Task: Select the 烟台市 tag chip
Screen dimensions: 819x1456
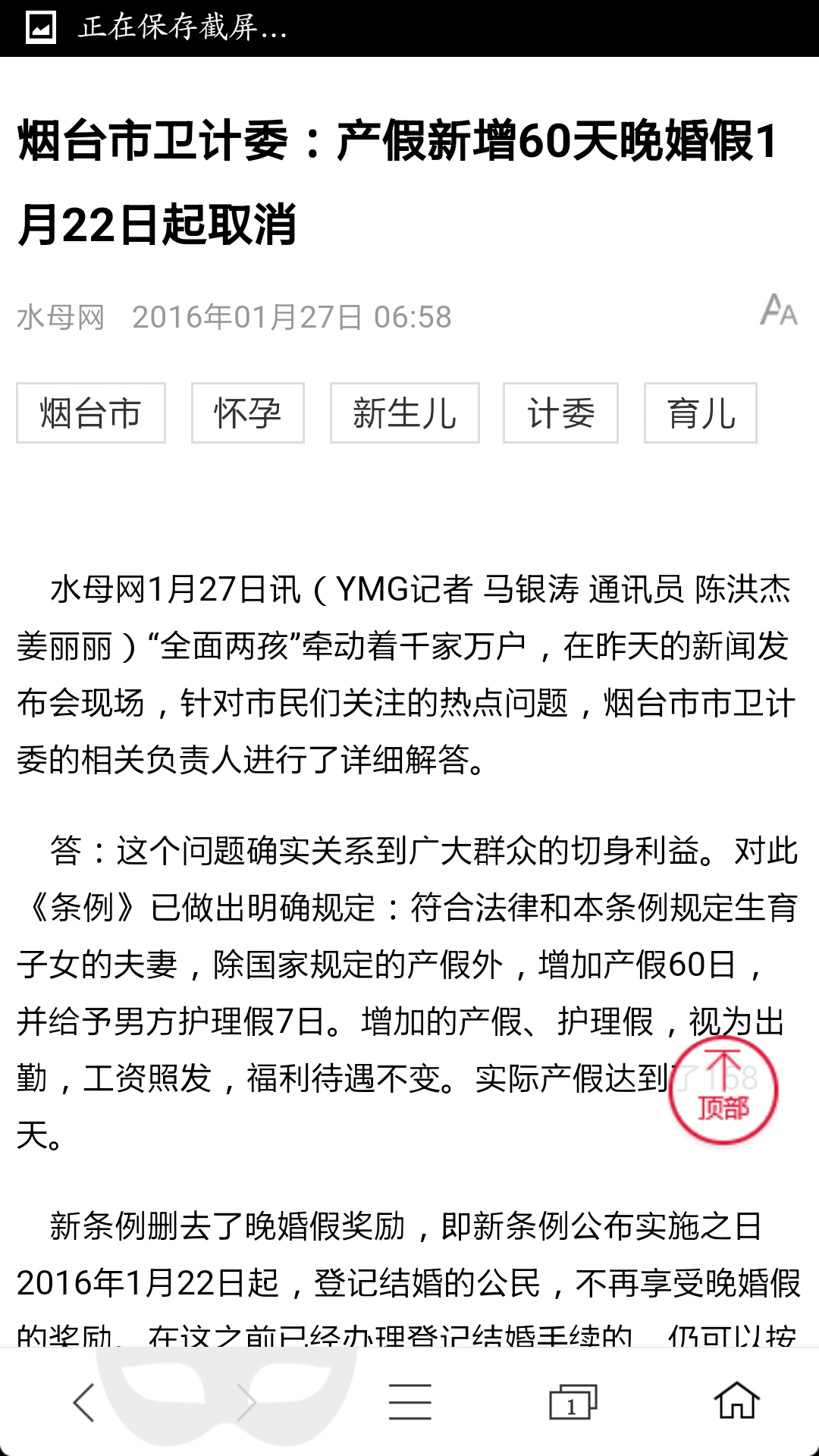Action: (91, 413)
